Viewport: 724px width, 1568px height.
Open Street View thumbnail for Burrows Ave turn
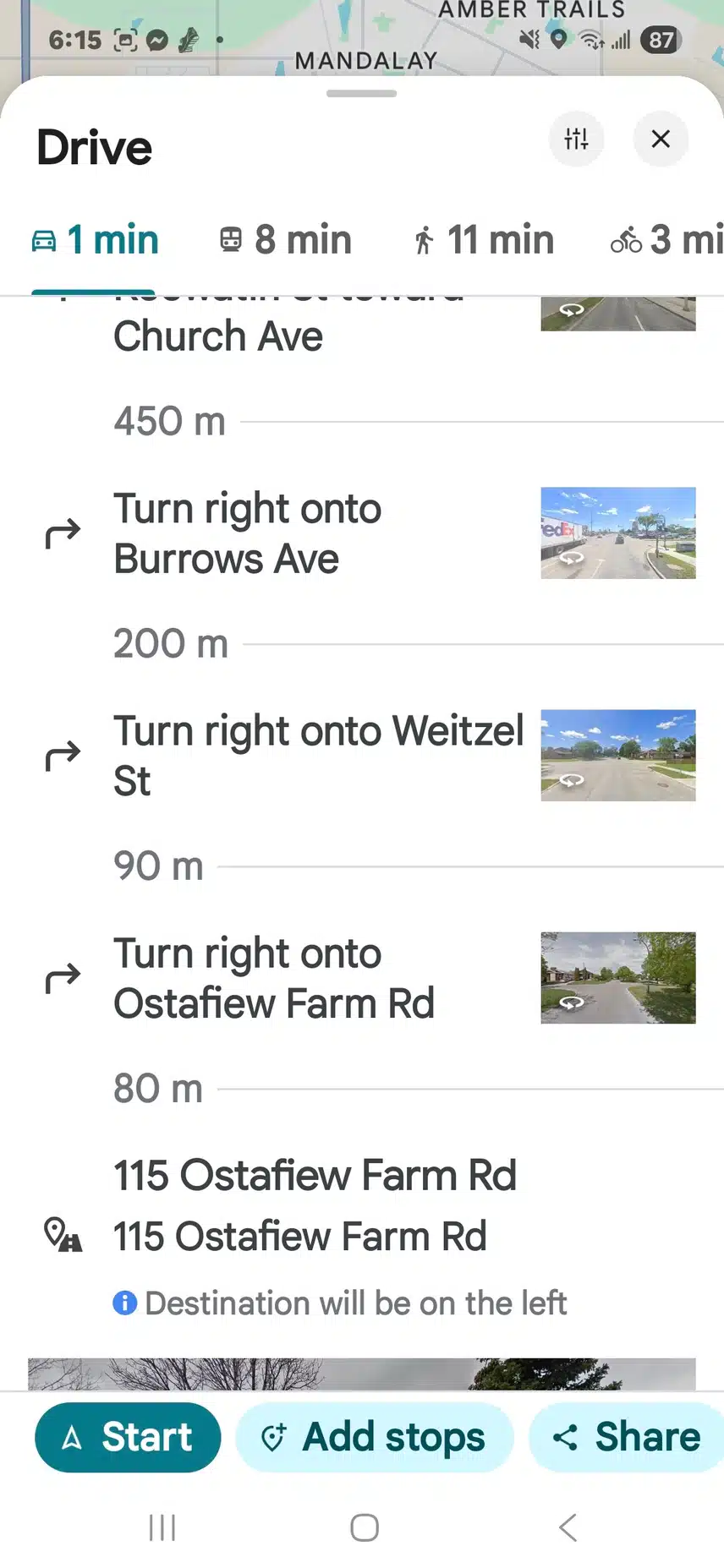click(617, 533)
